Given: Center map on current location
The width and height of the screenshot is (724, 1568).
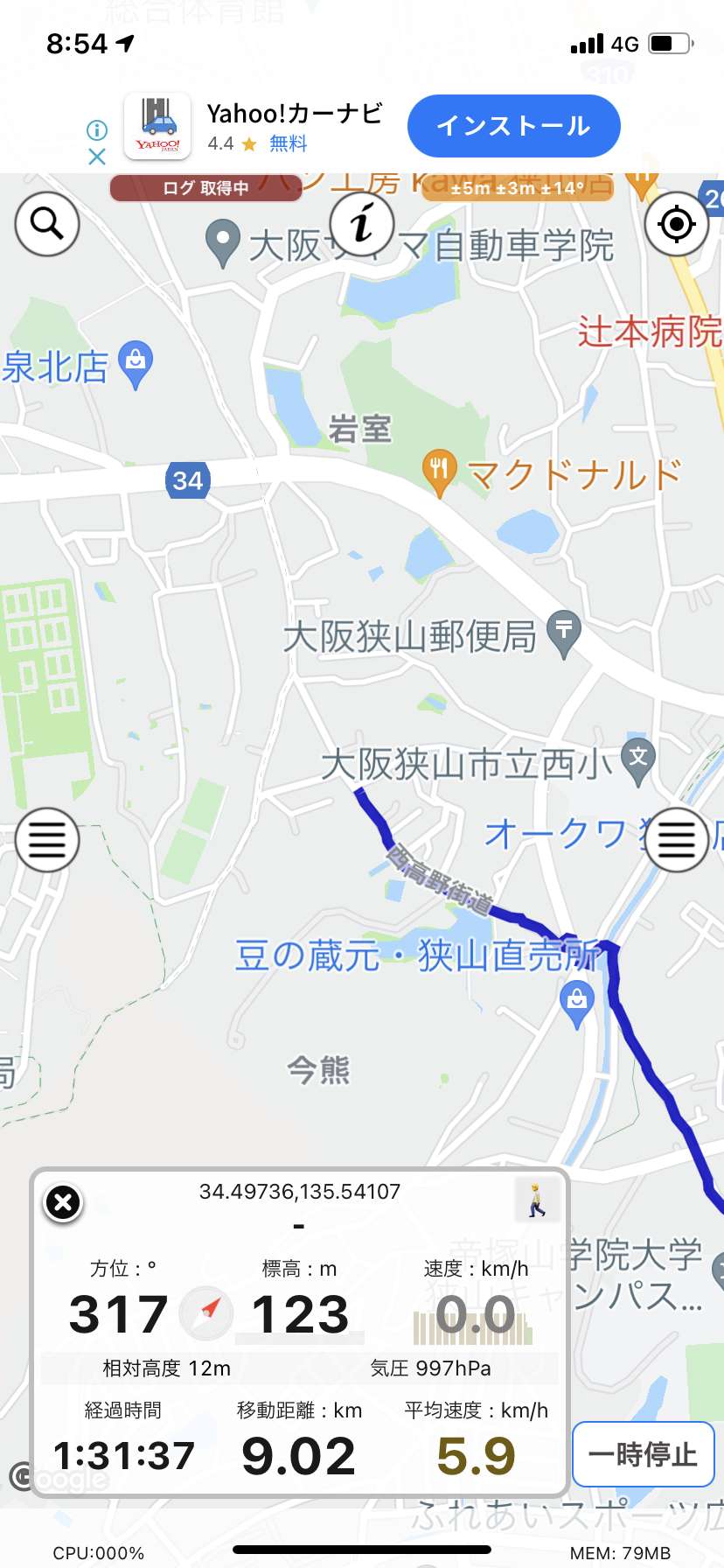Looking at the screenshot, I should (677, 224).
